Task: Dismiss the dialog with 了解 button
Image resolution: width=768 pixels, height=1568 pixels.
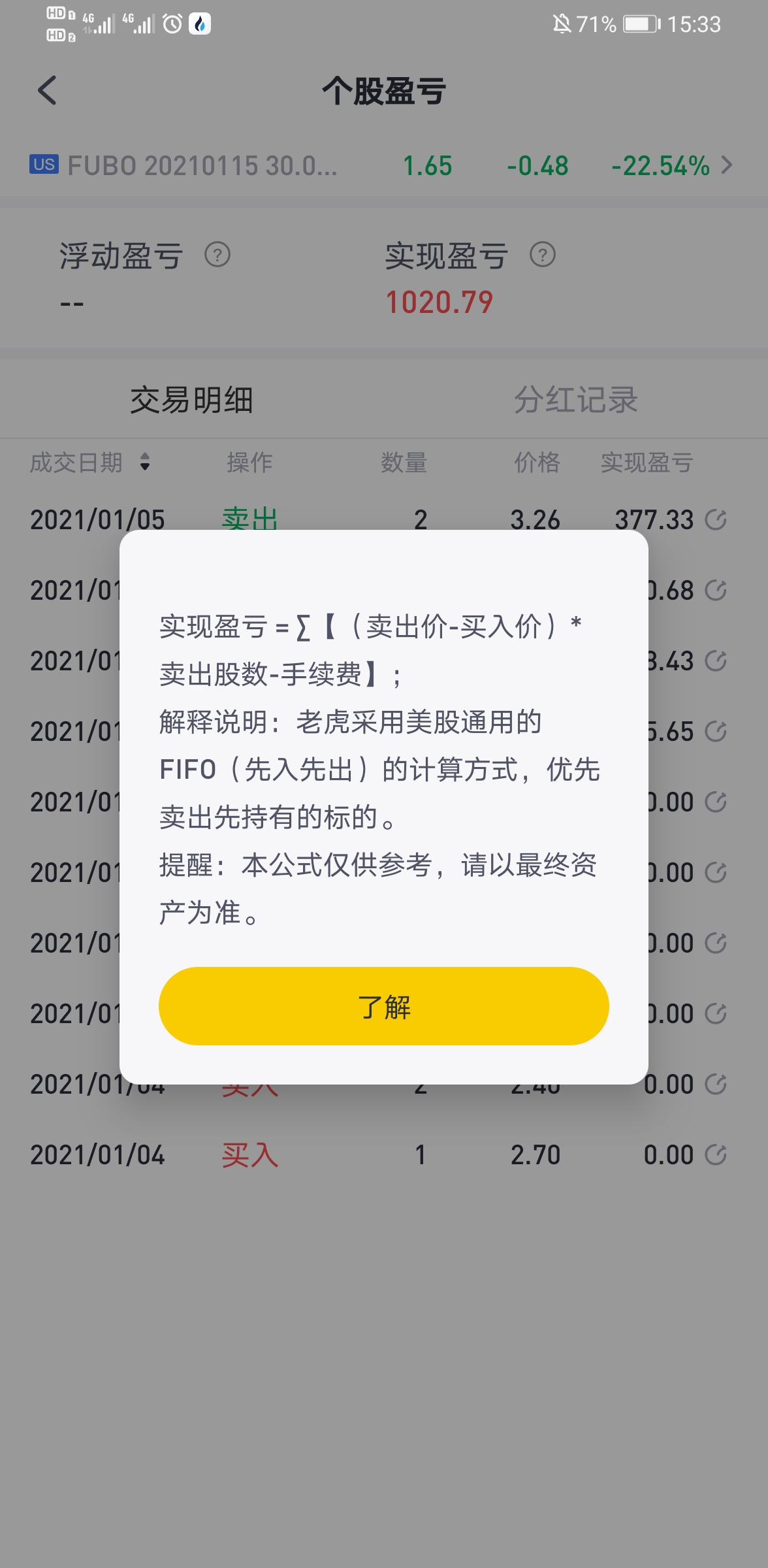Action: coord(384,1006)
